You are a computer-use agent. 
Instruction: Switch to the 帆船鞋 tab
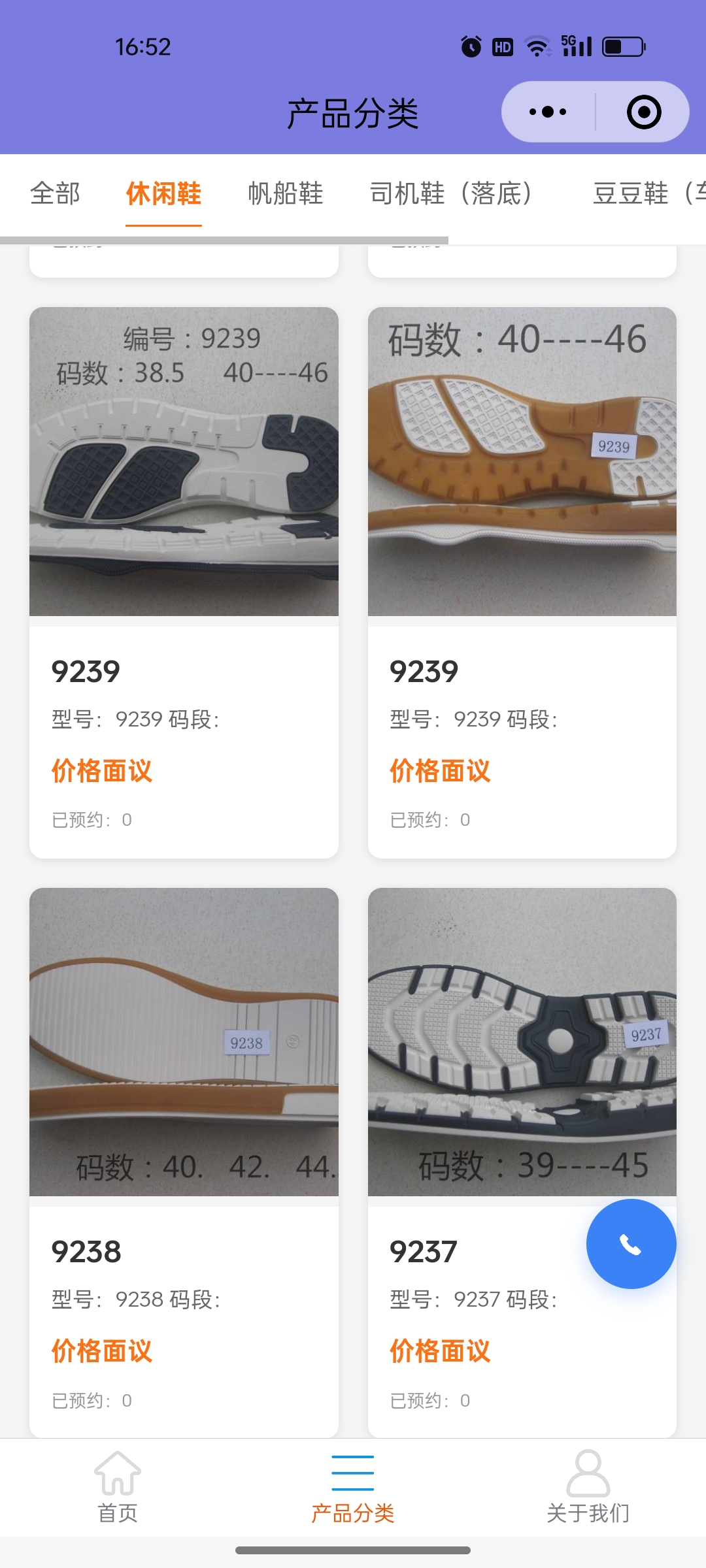(286, 193)
